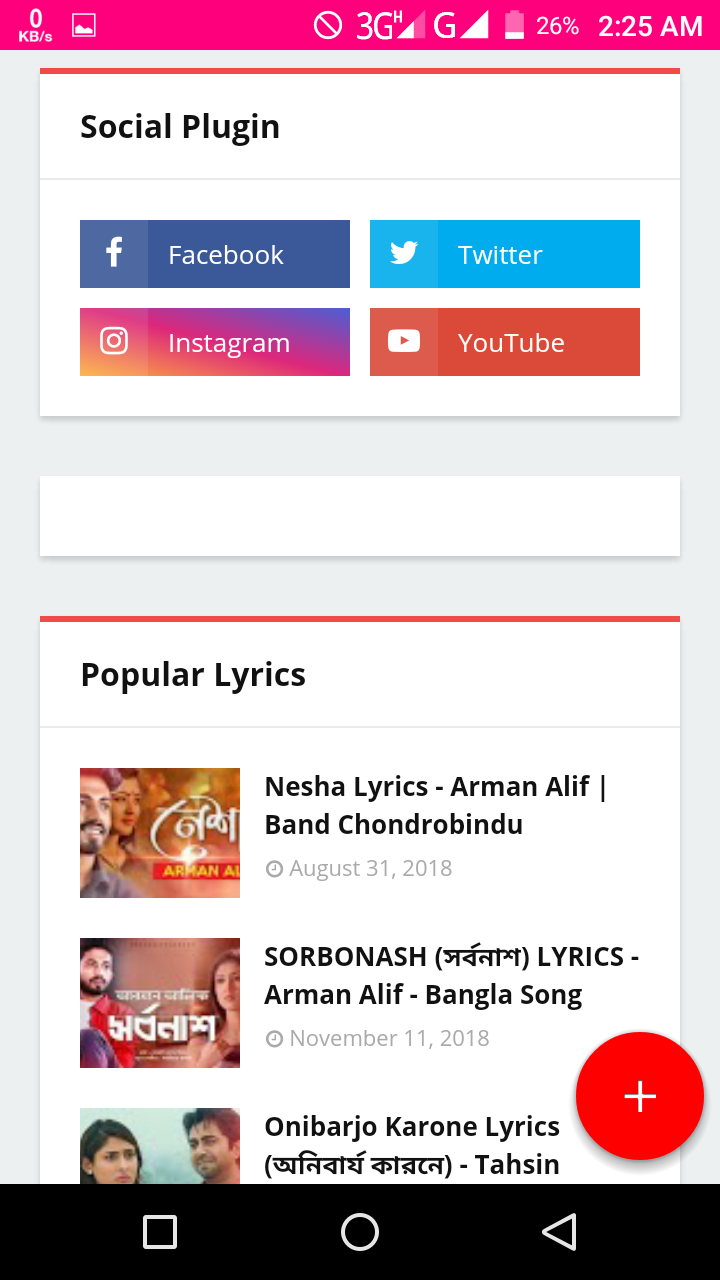This screenshot has height=1280, width=720.
Task: Tap the red plus floating button
Action: pos(640,1096)
